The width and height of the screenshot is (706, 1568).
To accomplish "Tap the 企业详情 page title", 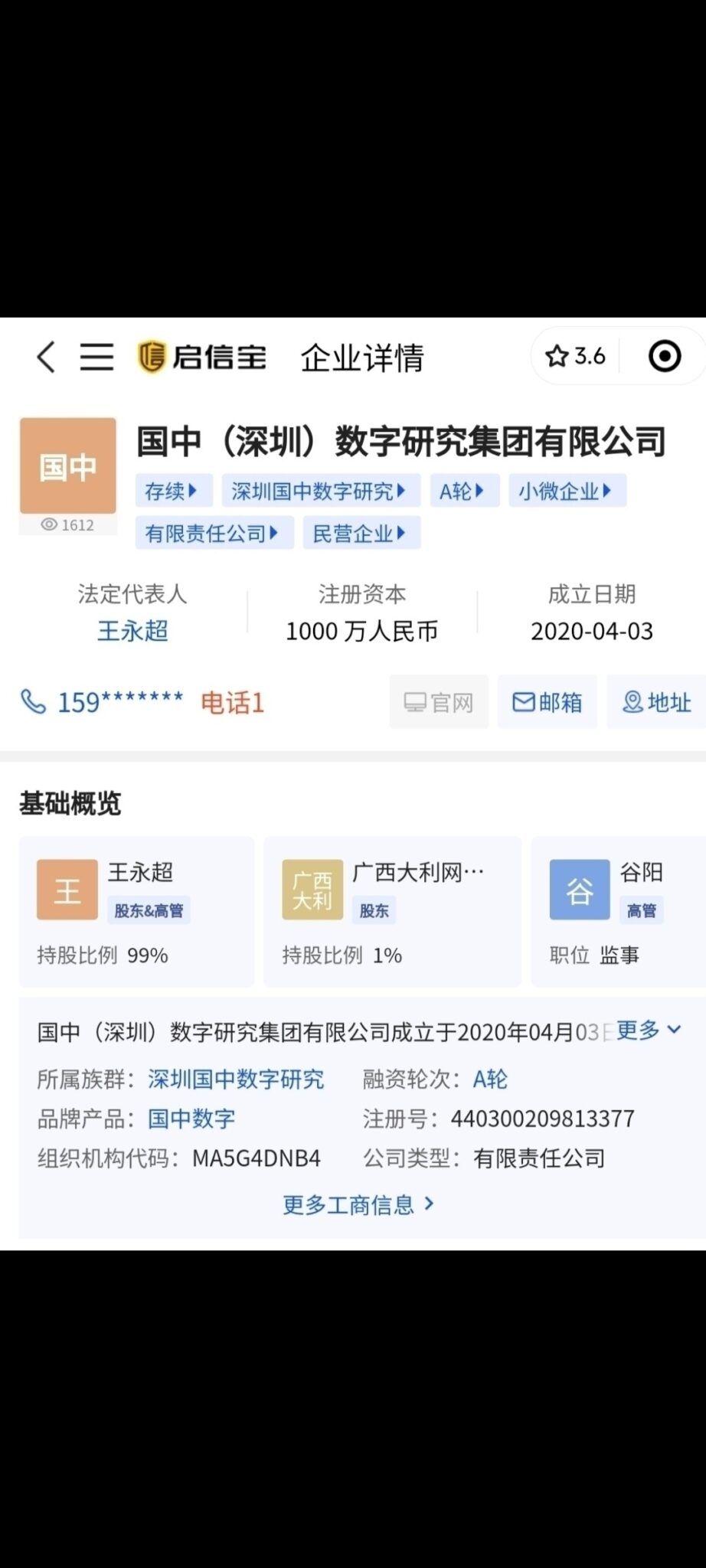I will click(x=364, y=357).
